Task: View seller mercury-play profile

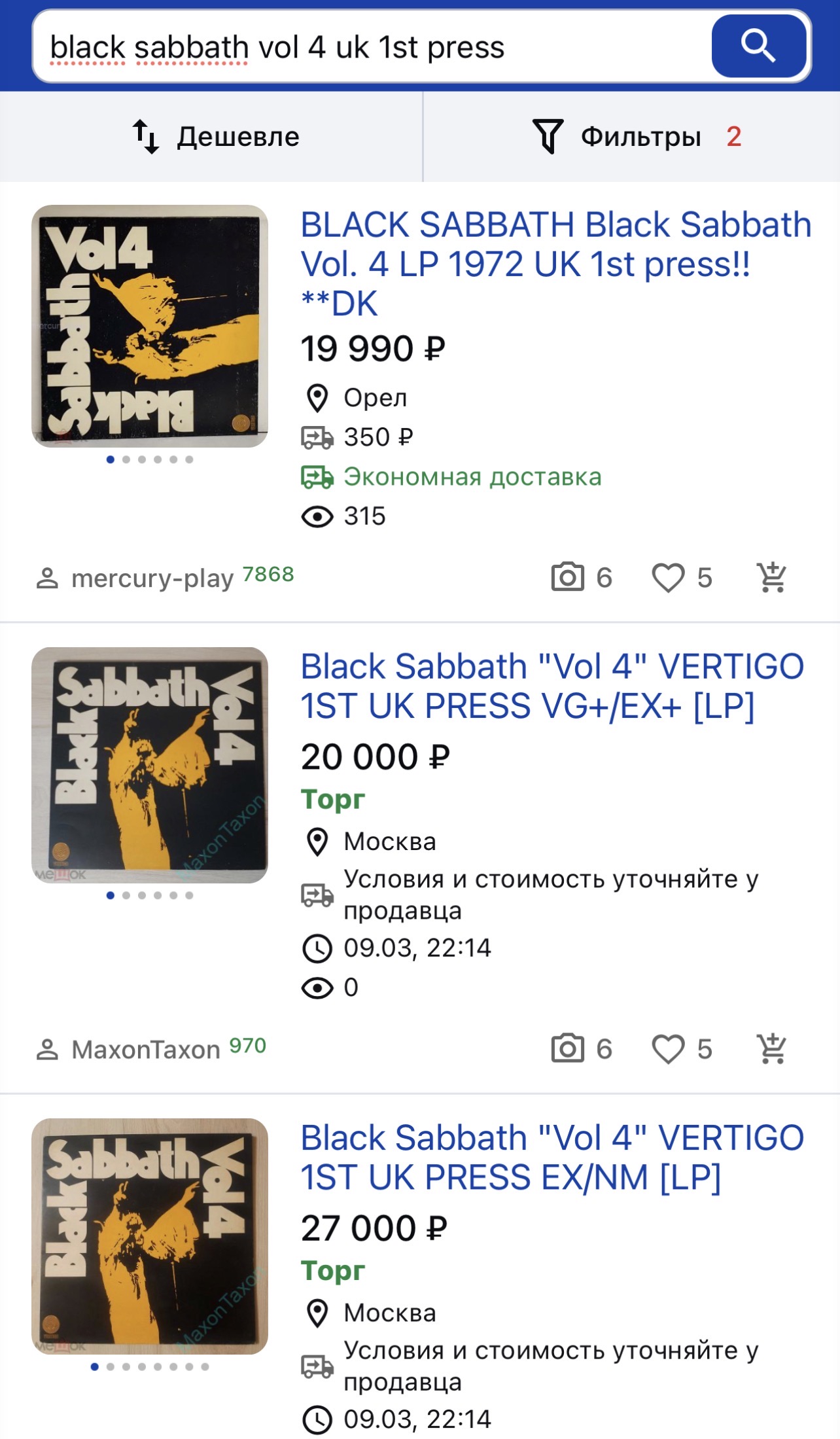Action: point(152,578)
